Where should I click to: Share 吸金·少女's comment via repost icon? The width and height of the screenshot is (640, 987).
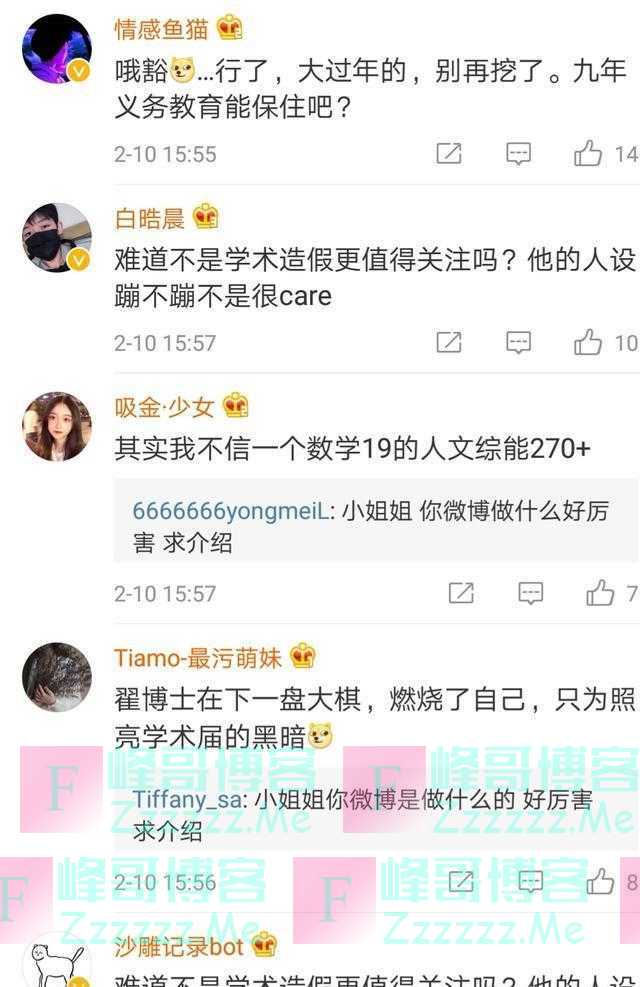point(461,593)
